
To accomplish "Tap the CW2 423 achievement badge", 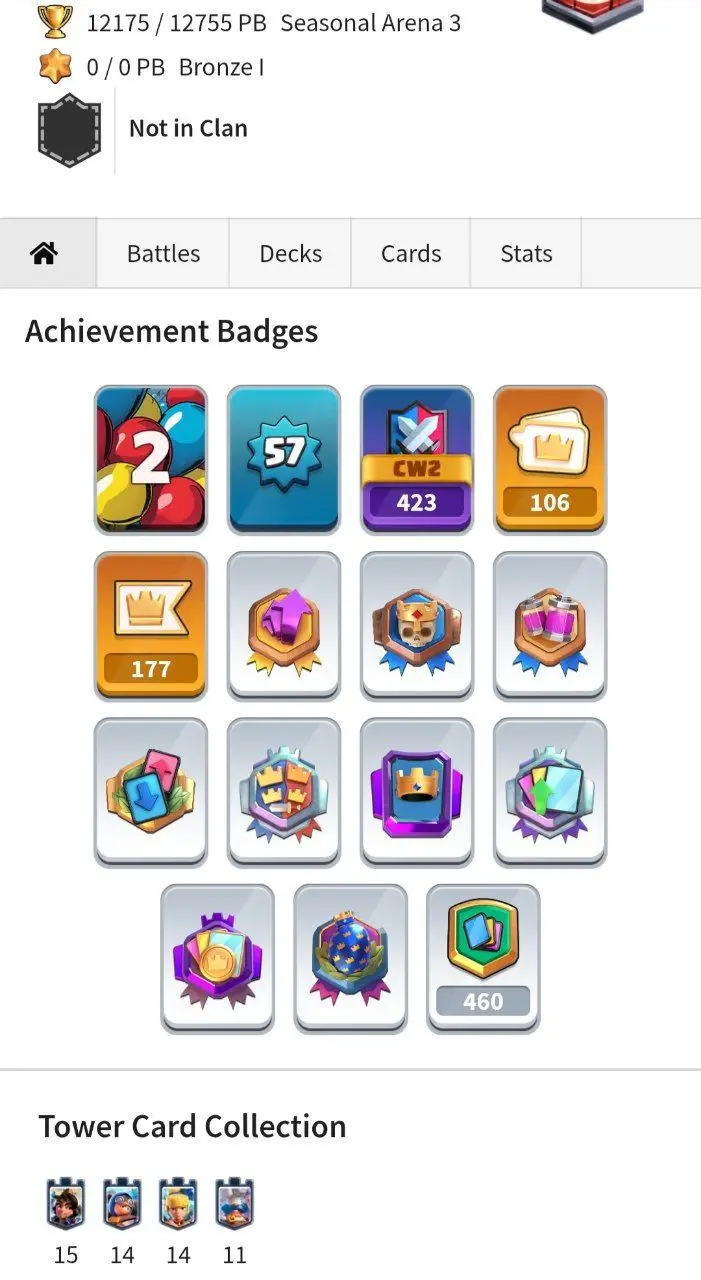I will coord(416,460).
